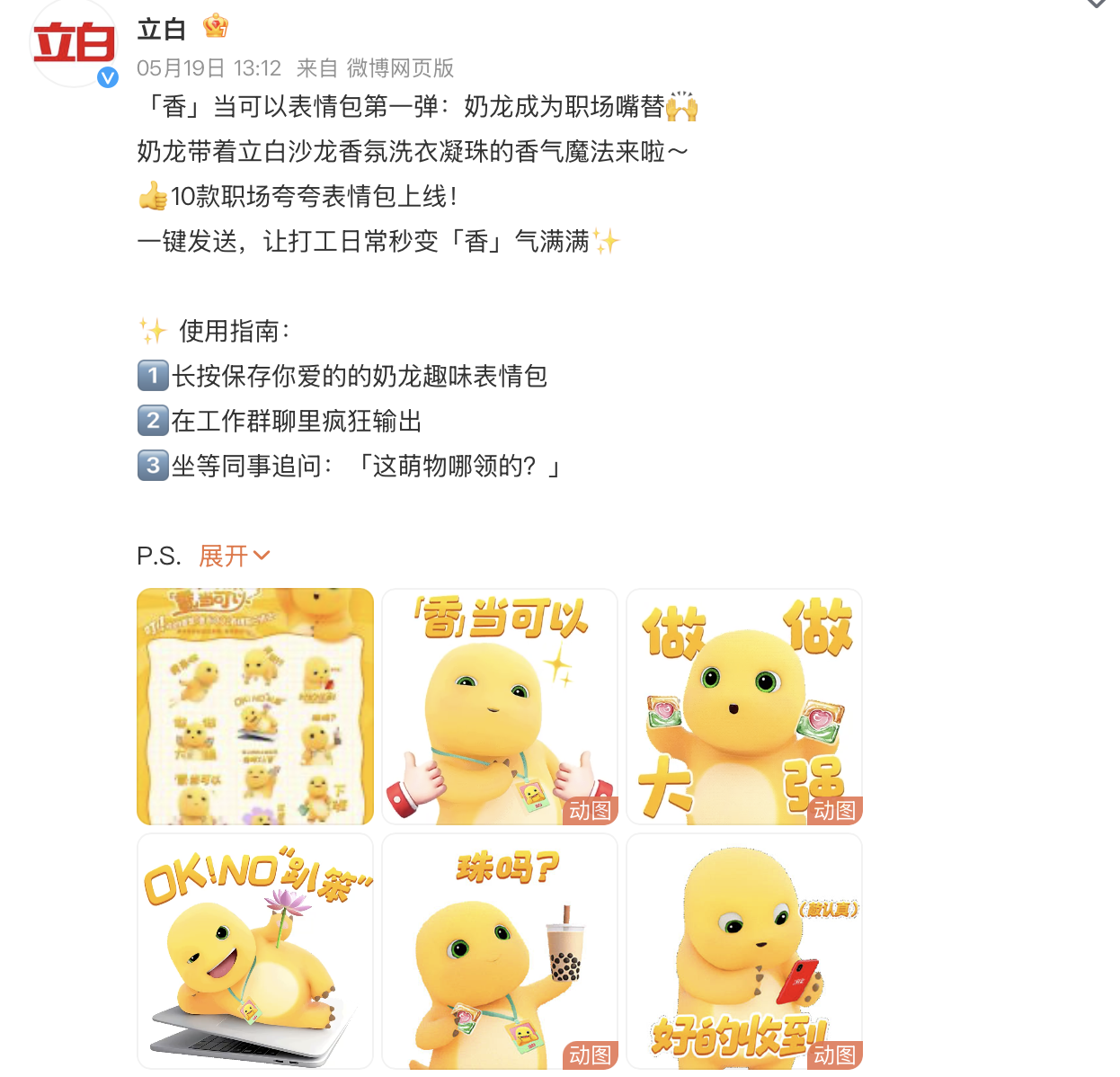Image resolution: width=1120 pixels, height=1077 pixels.
Task: Expand the full post text with 展开
Action: pos(233,556)
